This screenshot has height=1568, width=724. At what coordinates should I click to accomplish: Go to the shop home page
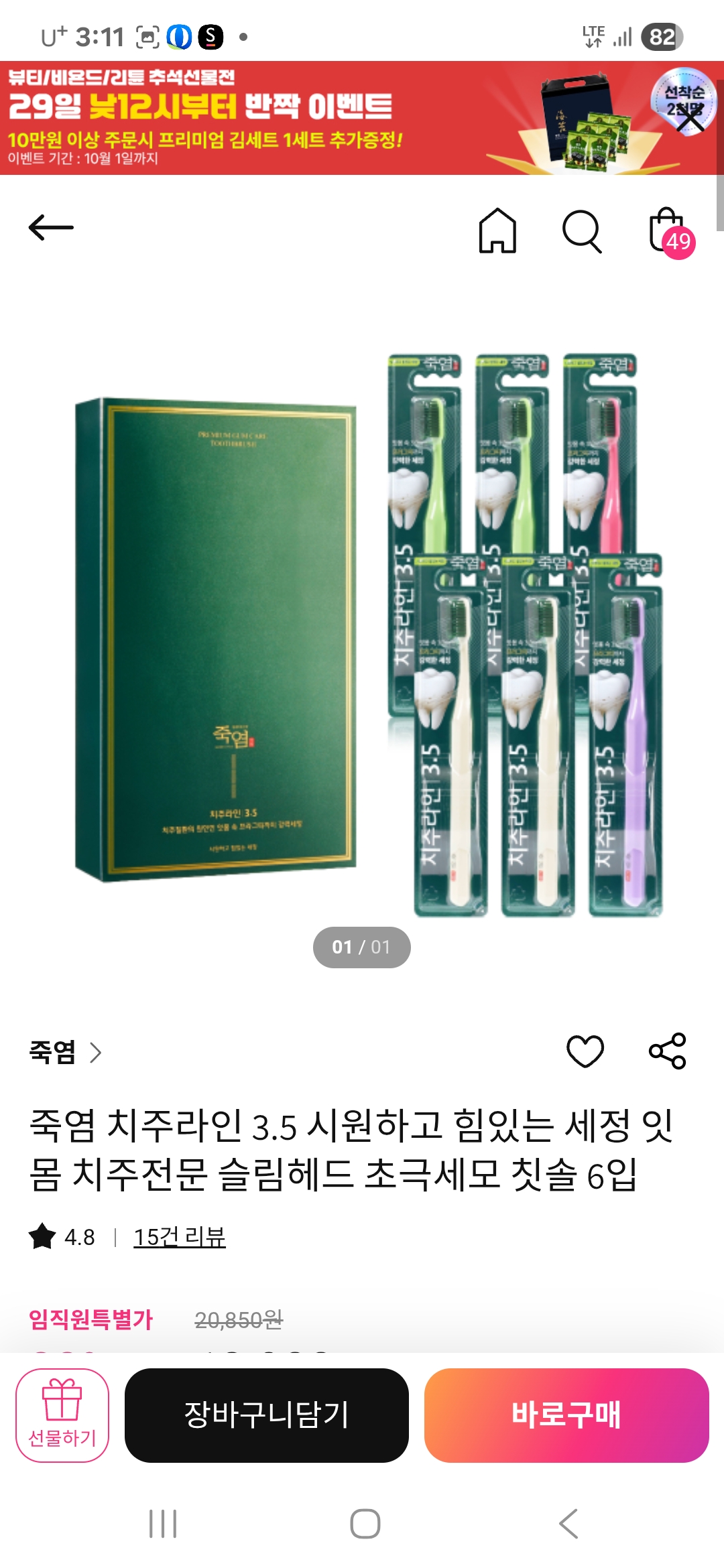pyautogui.click(x=497, y=231)
